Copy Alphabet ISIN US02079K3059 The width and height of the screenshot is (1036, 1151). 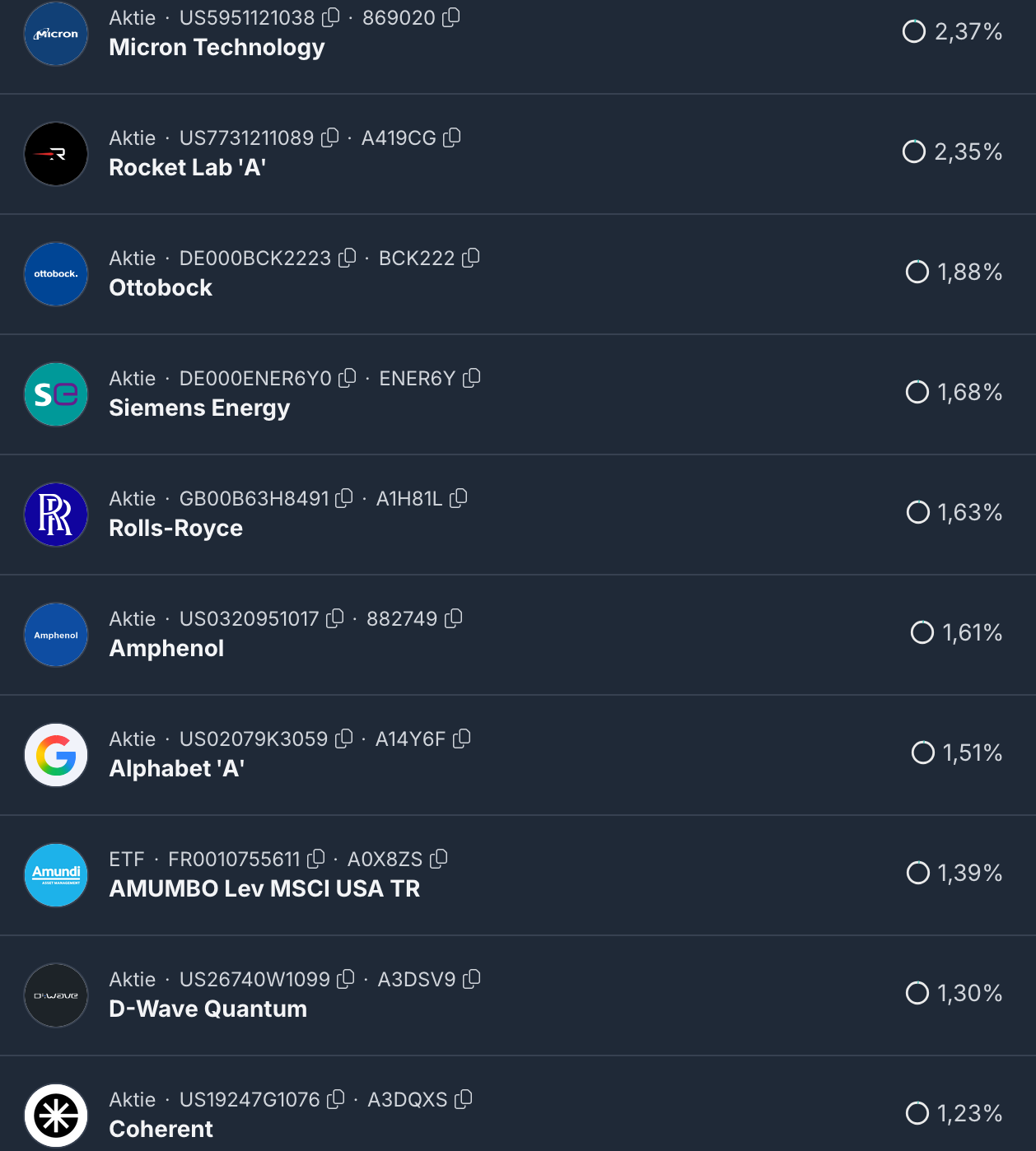tap(344, 739)
